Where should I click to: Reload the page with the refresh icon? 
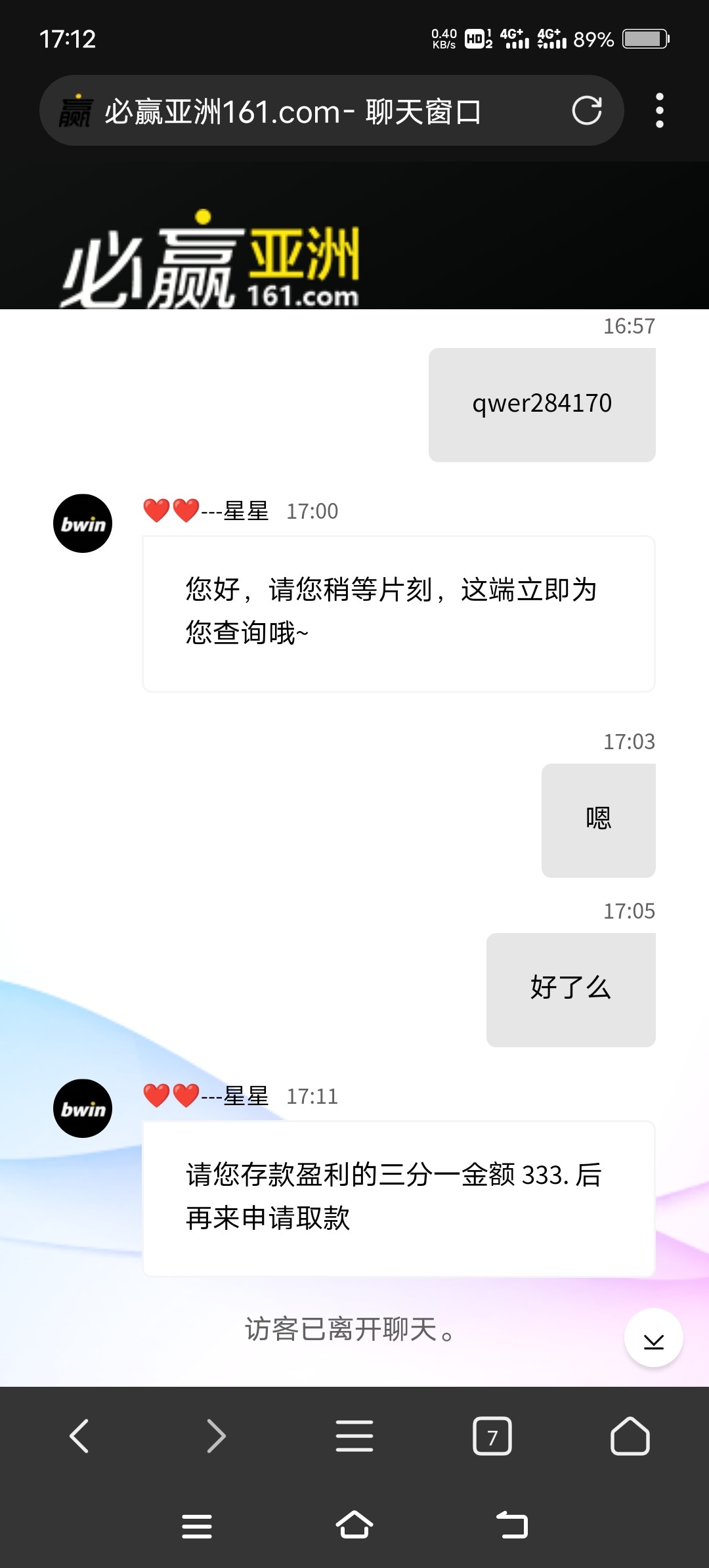(x=587, y=110)
